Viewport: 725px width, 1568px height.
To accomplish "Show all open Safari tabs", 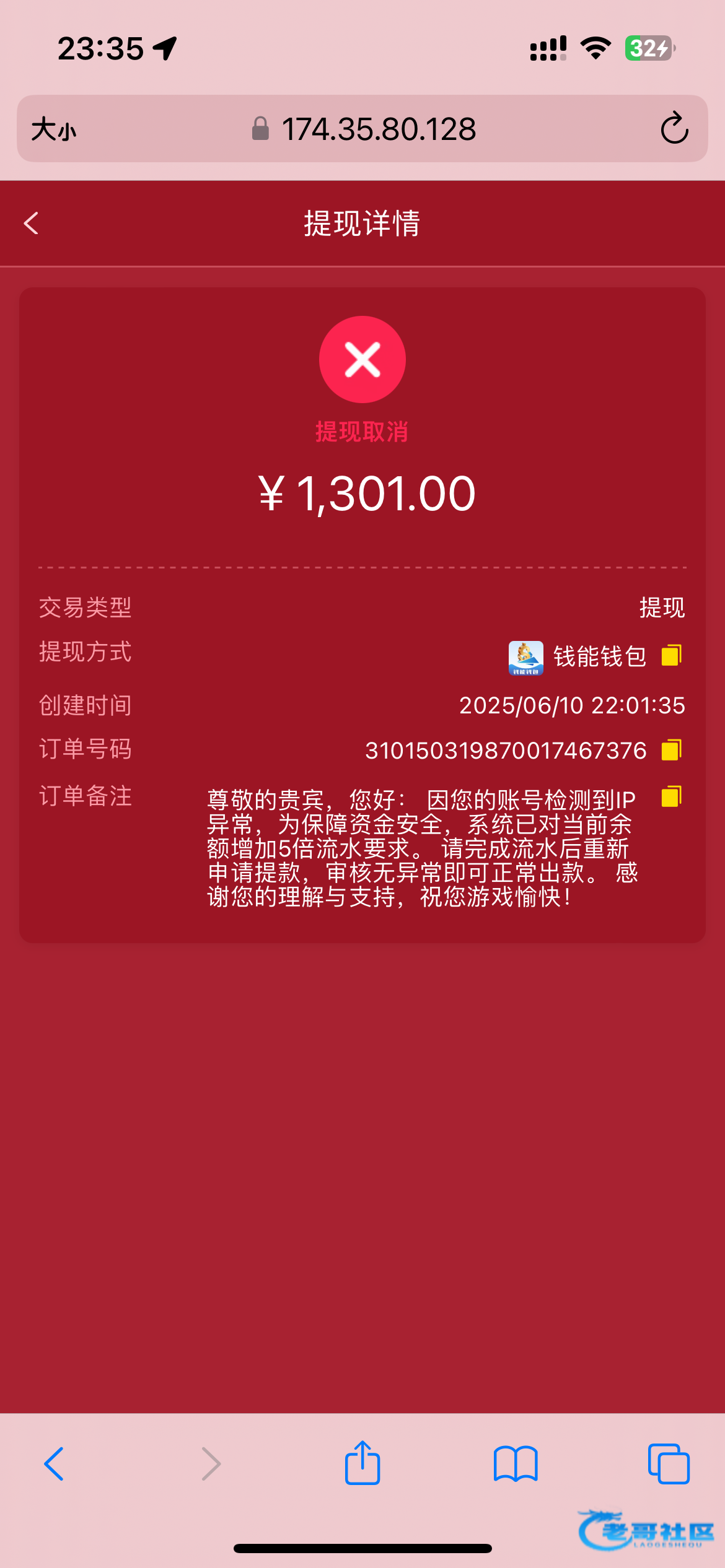I will click(x=669, y=1464).
